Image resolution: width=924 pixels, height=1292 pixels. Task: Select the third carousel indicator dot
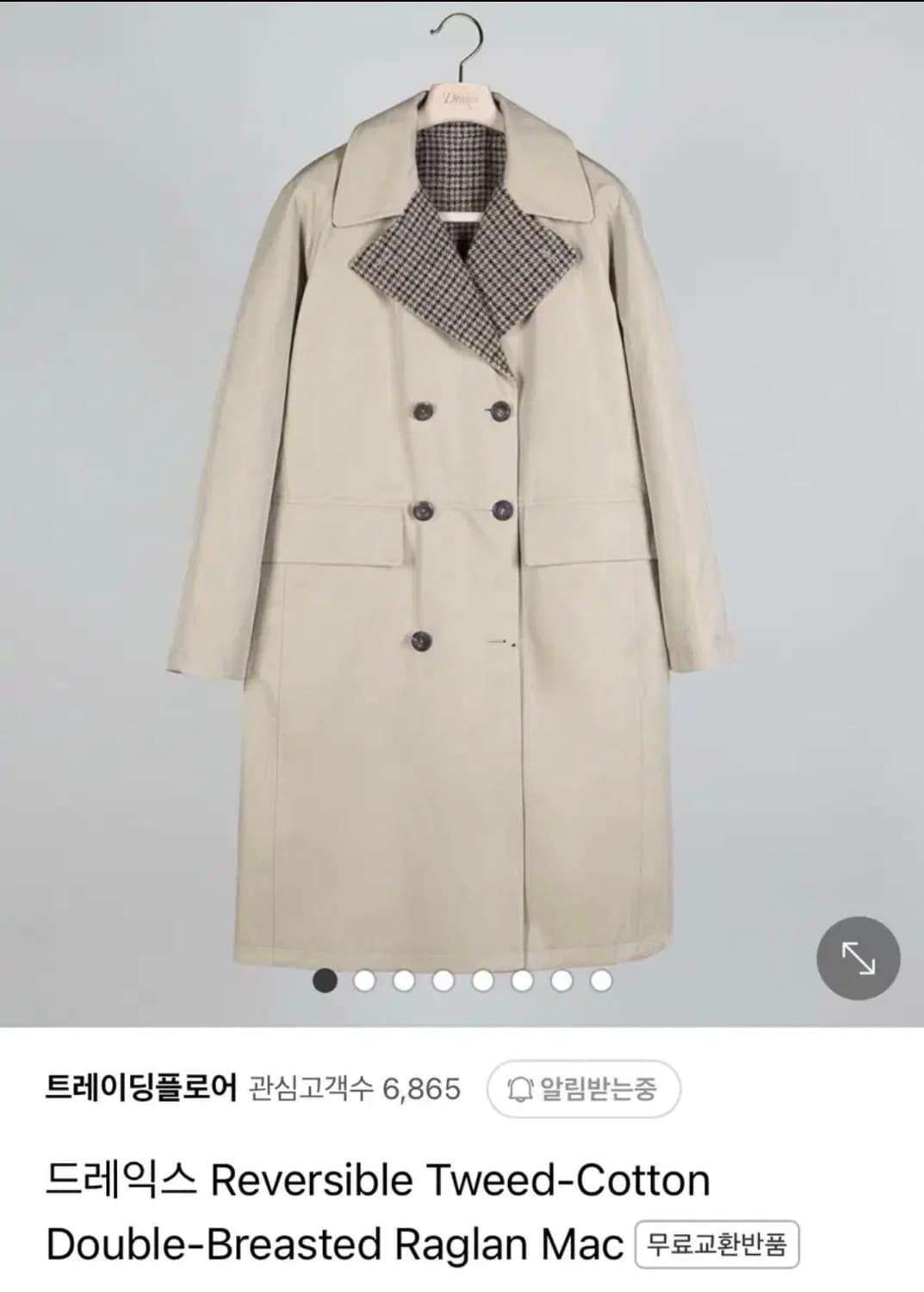pyautogui.click(x=402, y=978)
